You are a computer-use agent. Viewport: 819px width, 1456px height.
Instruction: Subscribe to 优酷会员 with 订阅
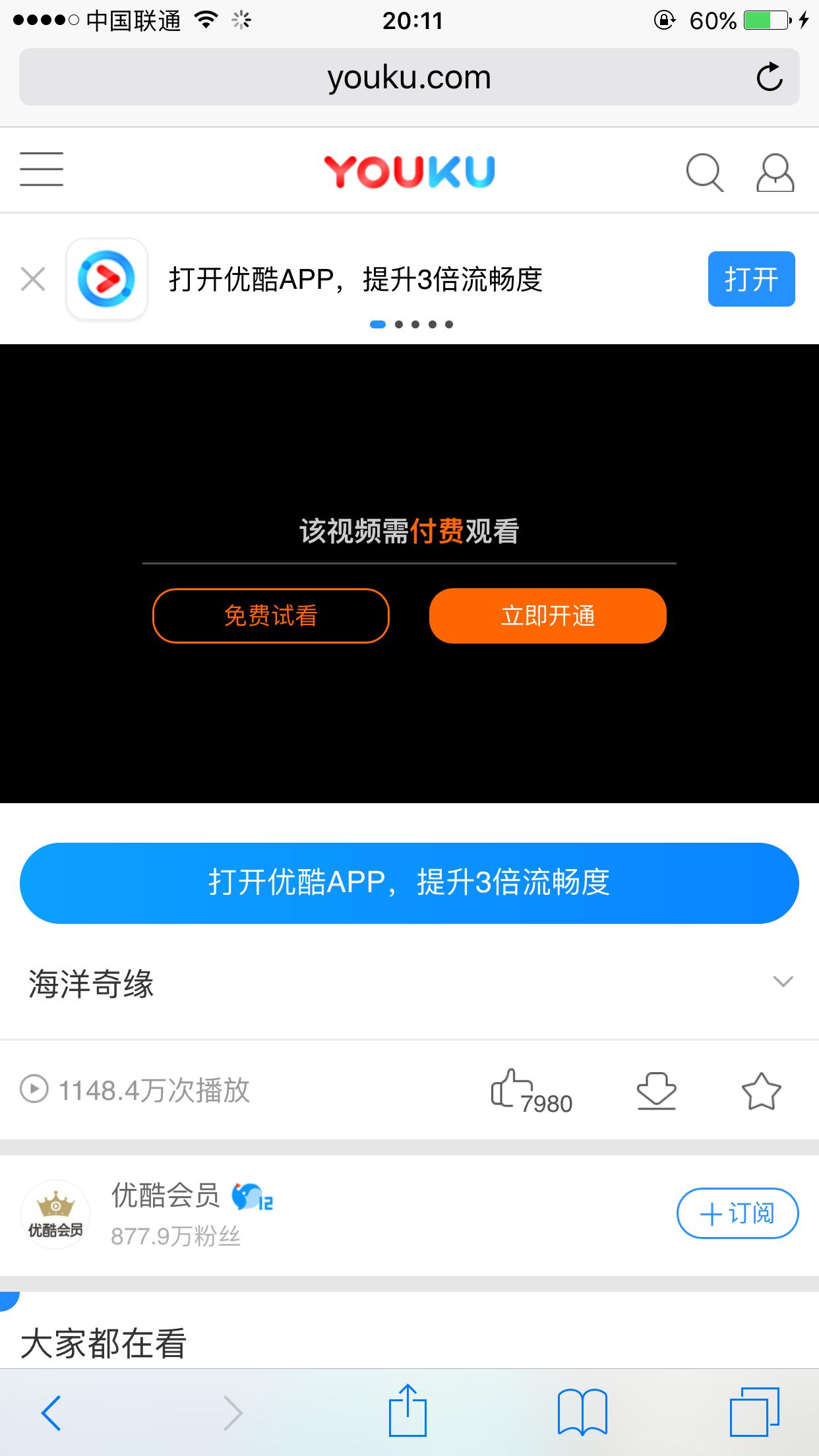click(737, 1213)
